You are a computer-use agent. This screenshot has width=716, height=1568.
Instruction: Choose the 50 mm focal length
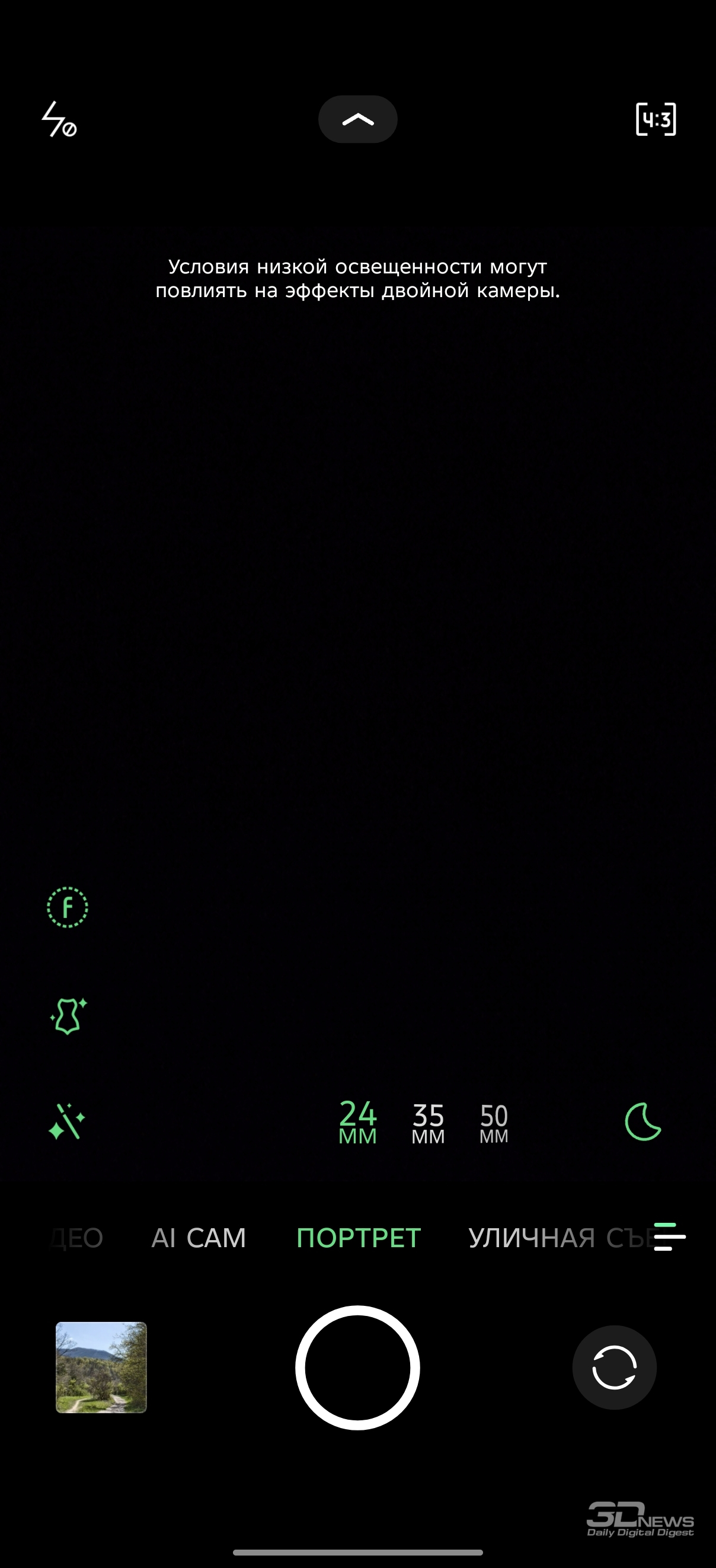point(493,1123)
